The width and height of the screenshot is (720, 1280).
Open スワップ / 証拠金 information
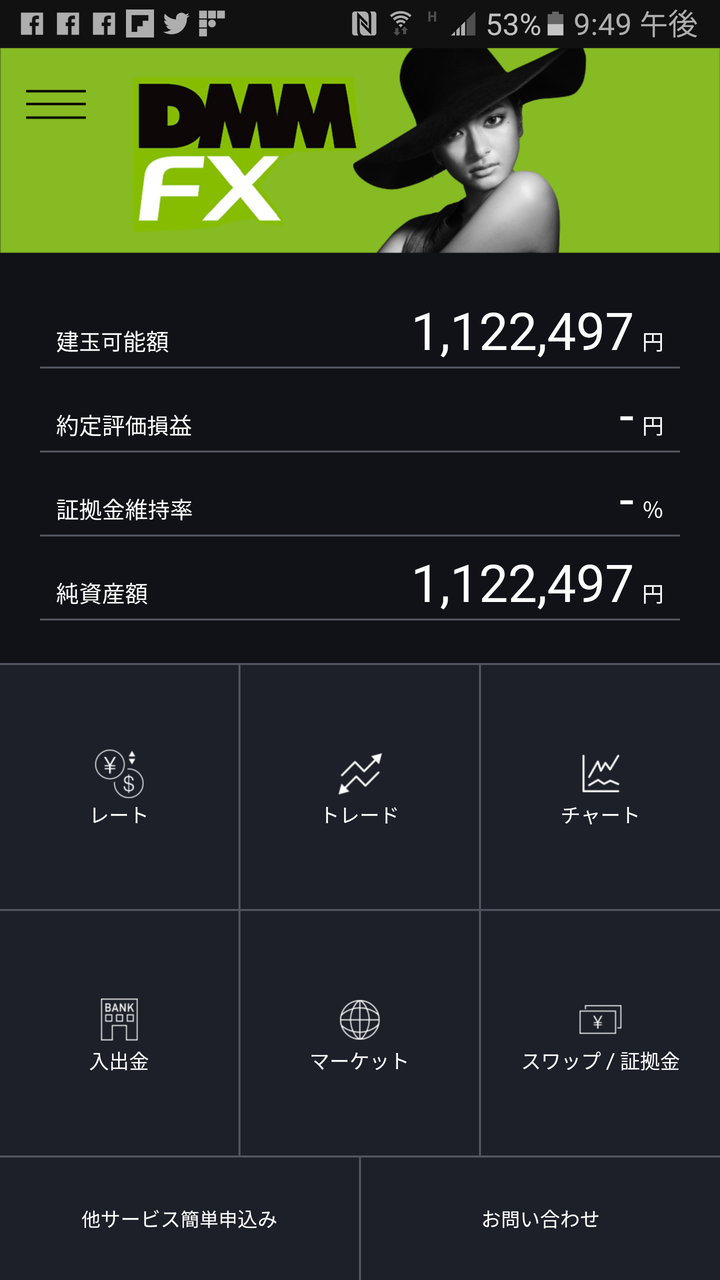coord(600,1033)
